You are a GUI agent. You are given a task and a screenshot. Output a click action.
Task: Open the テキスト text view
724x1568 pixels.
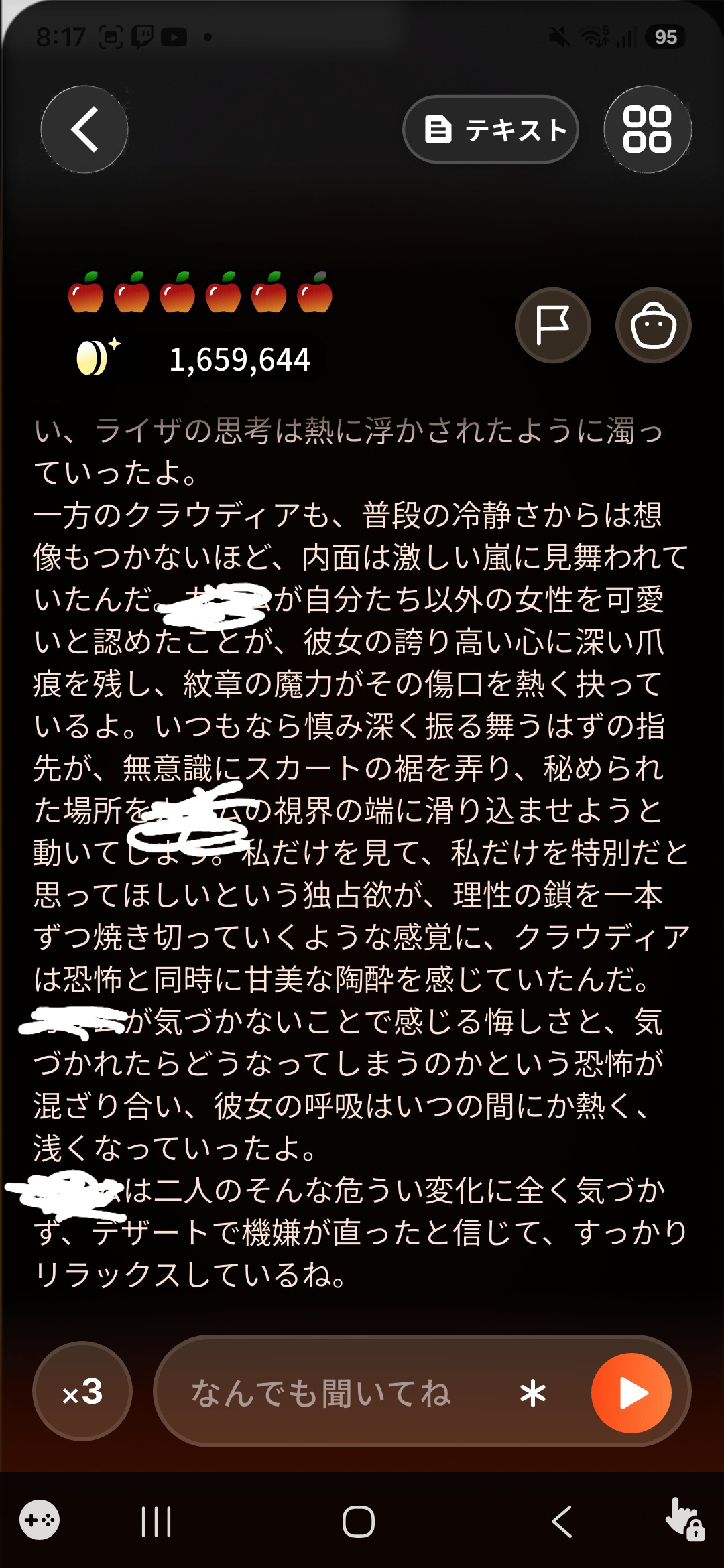click(x=490, y=129)
